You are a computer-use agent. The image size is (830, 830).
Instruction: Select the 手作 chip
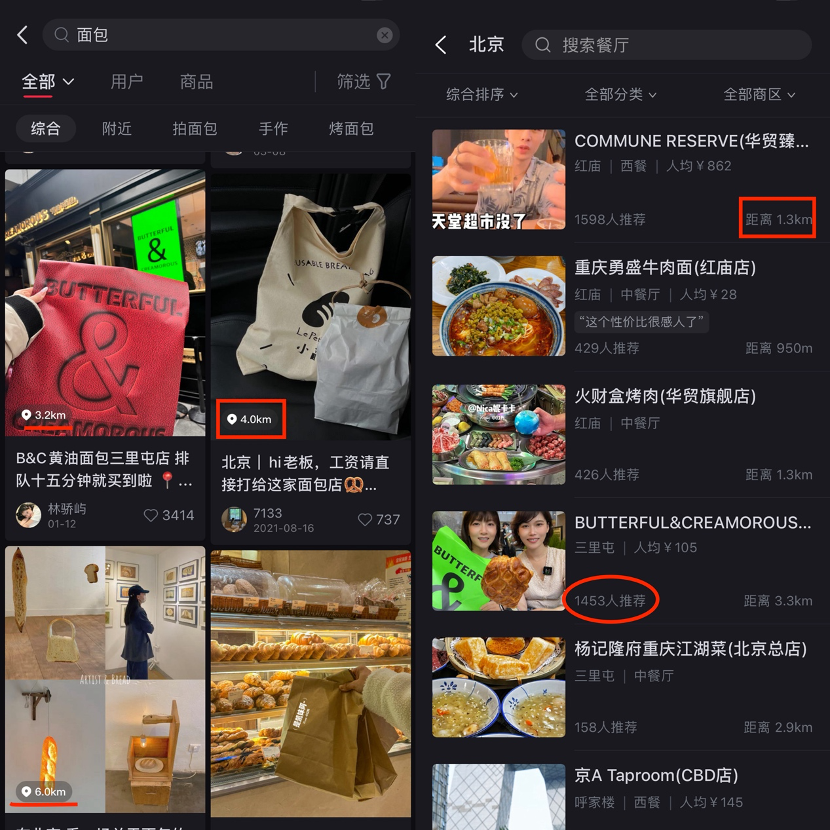[273, 129]
